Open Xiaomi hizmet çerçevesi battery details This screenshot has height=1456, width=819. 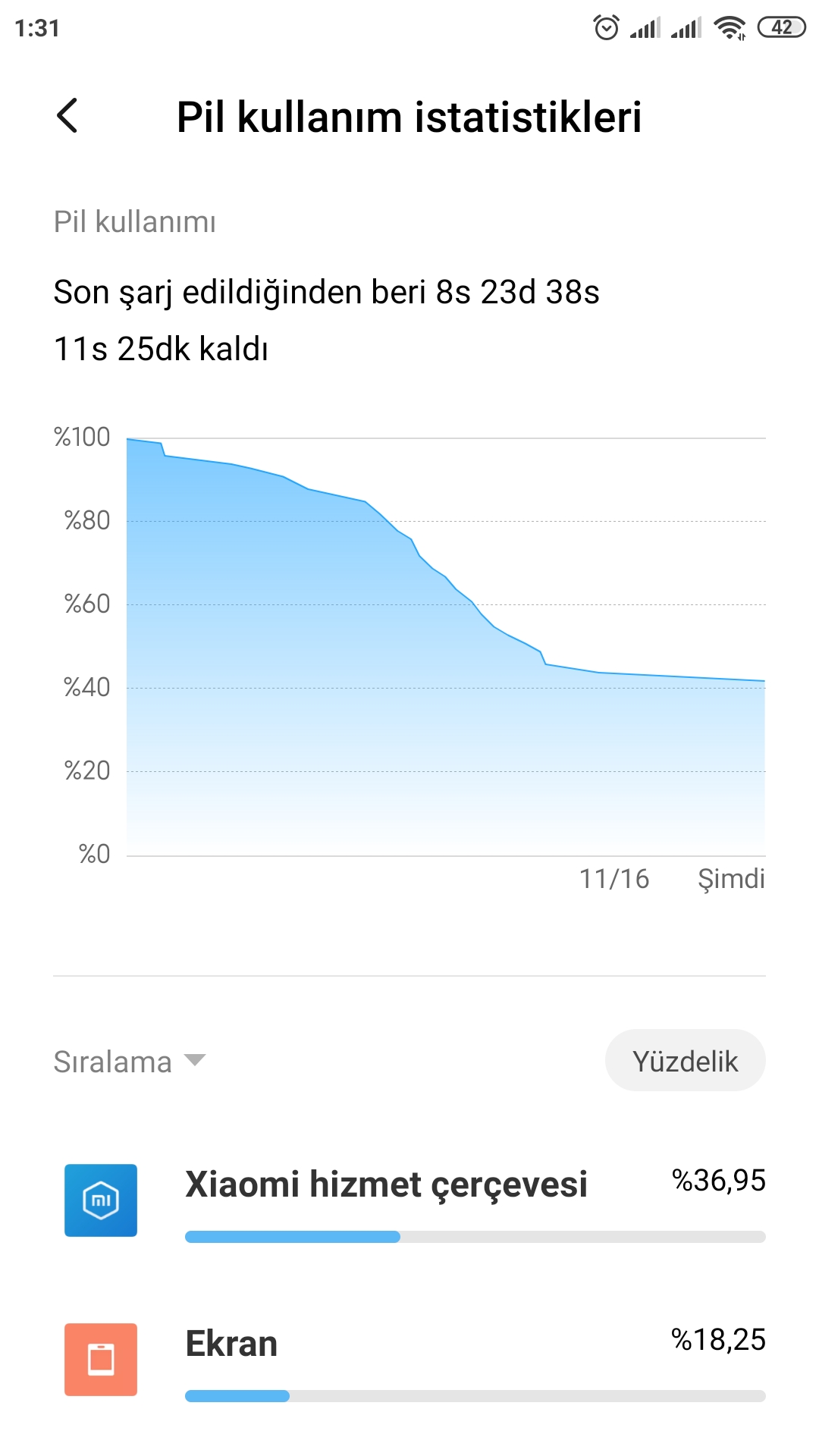[x=409, y=1202]
